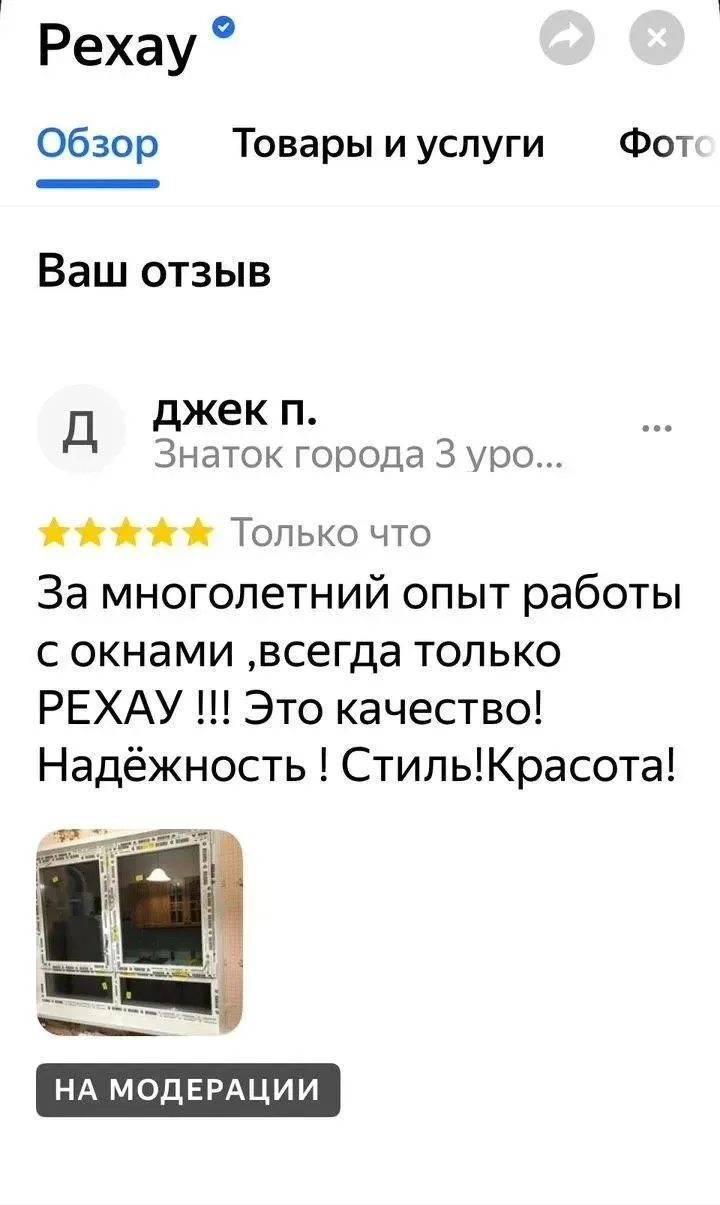Open the attached window photo

140,931
